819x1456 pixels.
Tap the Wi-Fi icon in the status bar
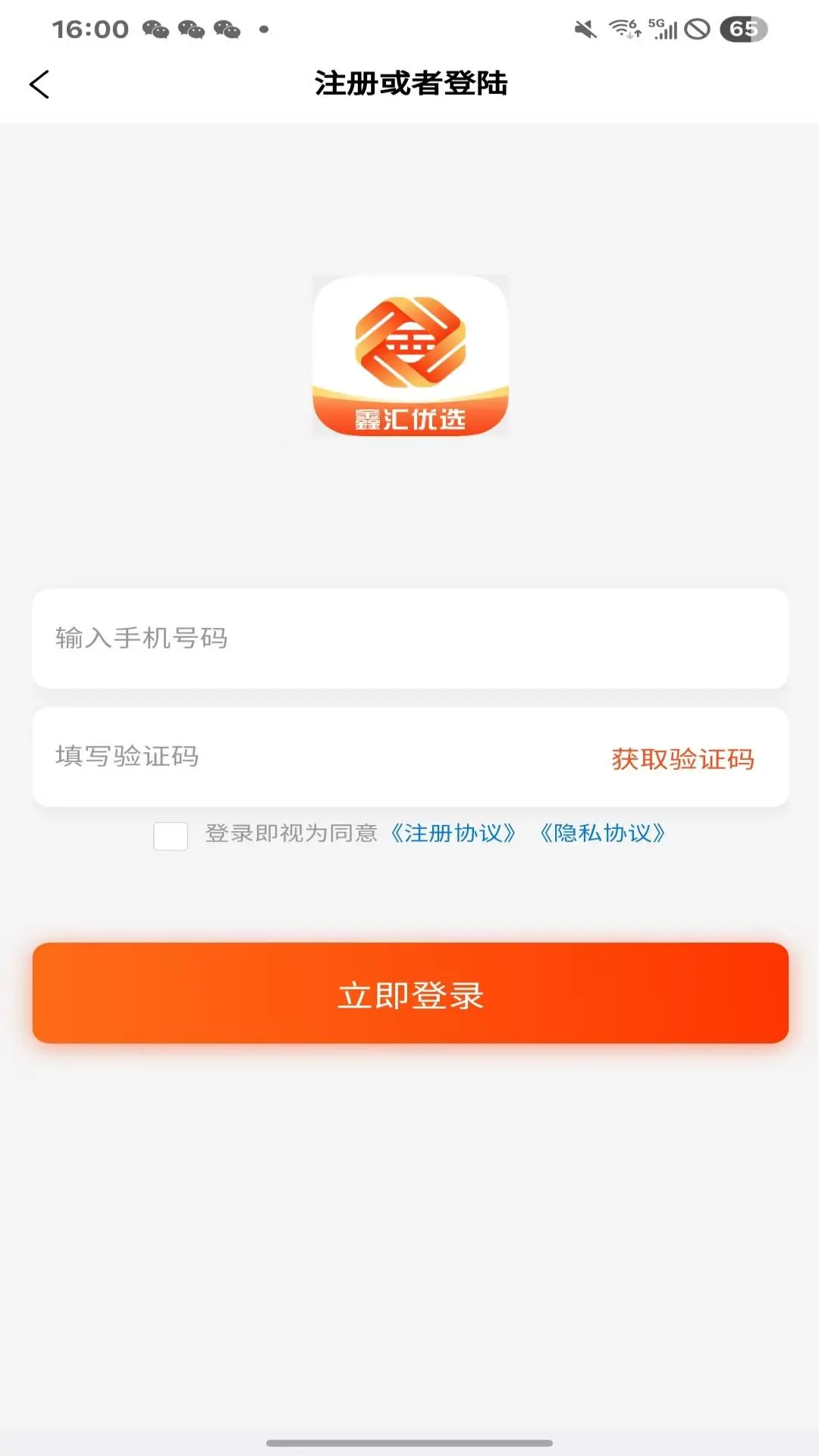pyautogui.click(x=622, y=29)
